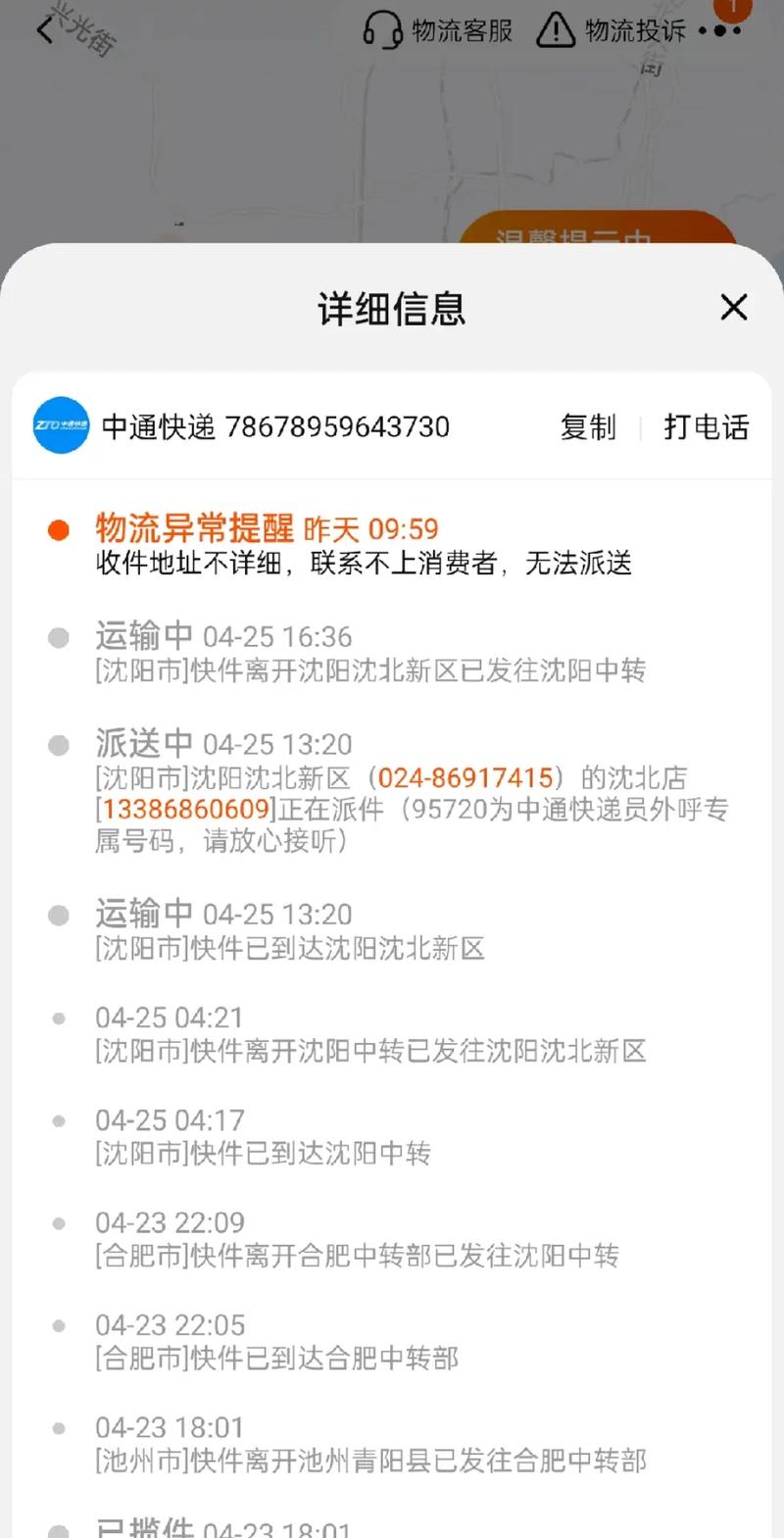Image resolution: width=784 pixels, height=1538 pixels.
Task: Tap the red notification badge
Action: tap(730, 8)
